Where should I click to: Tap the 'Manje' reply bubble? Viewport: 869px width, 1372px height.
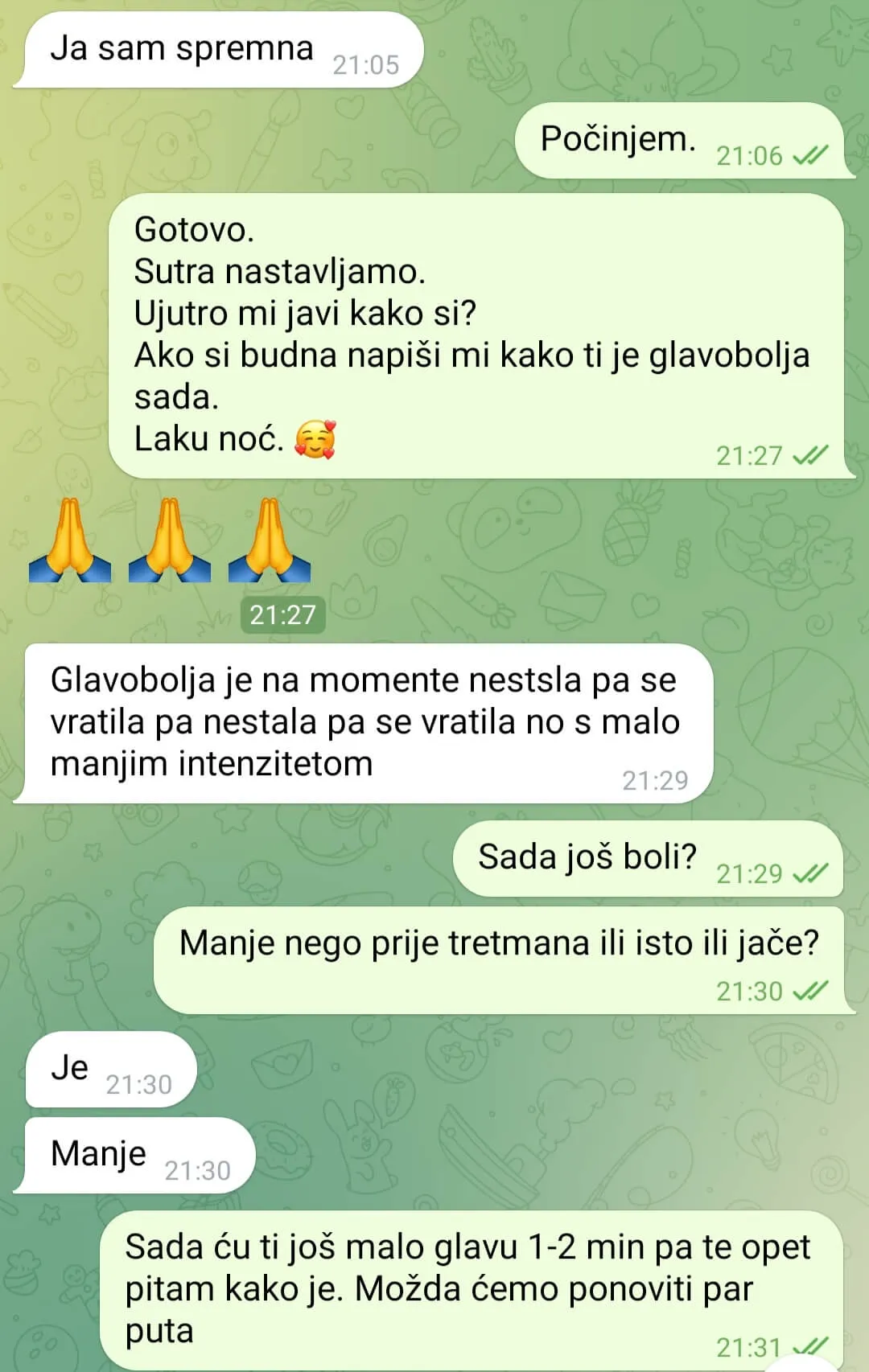[x=138, y=1156]
